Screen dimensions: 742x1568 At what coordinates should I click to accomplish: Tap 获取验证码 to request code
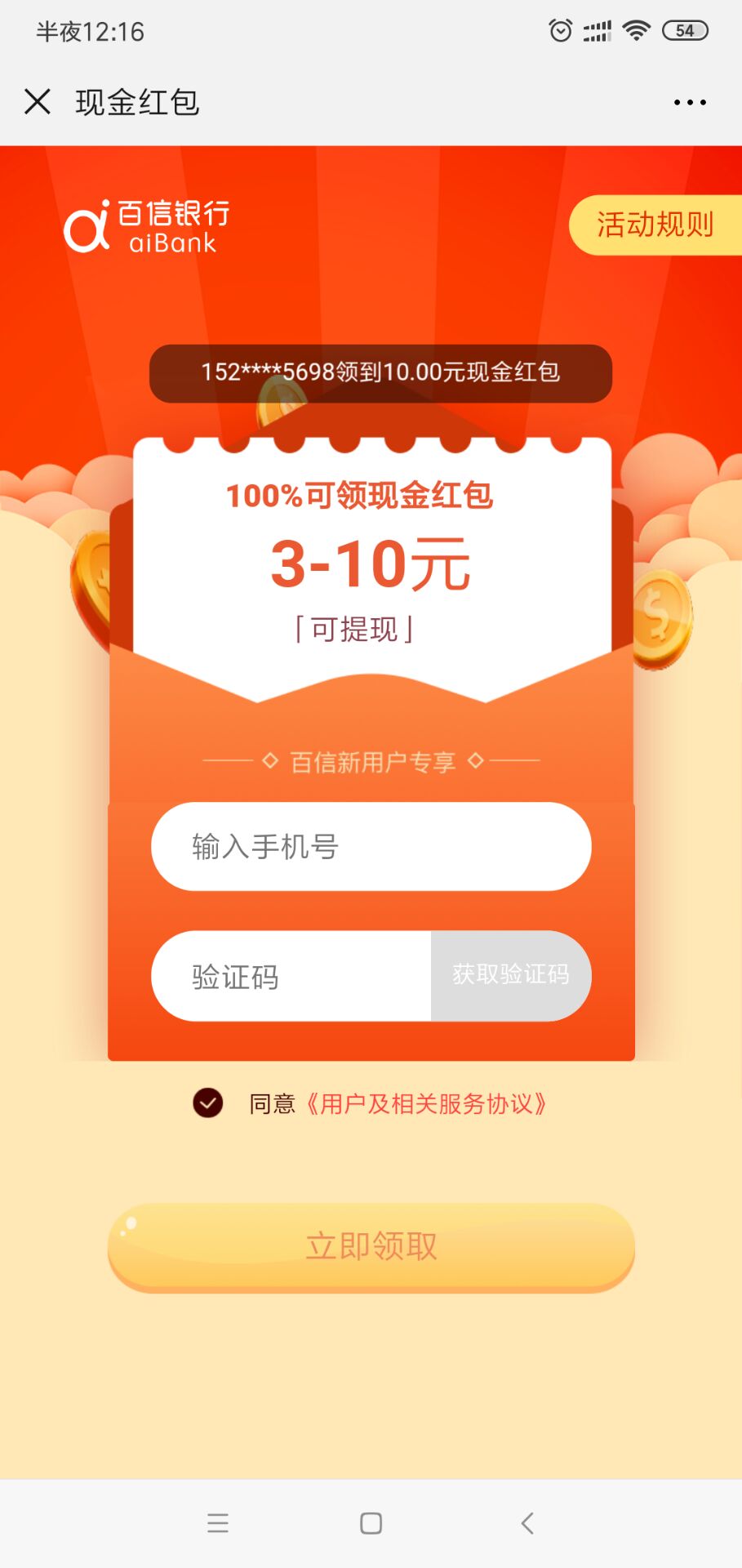pyautogui.click(x=511, y=976)
